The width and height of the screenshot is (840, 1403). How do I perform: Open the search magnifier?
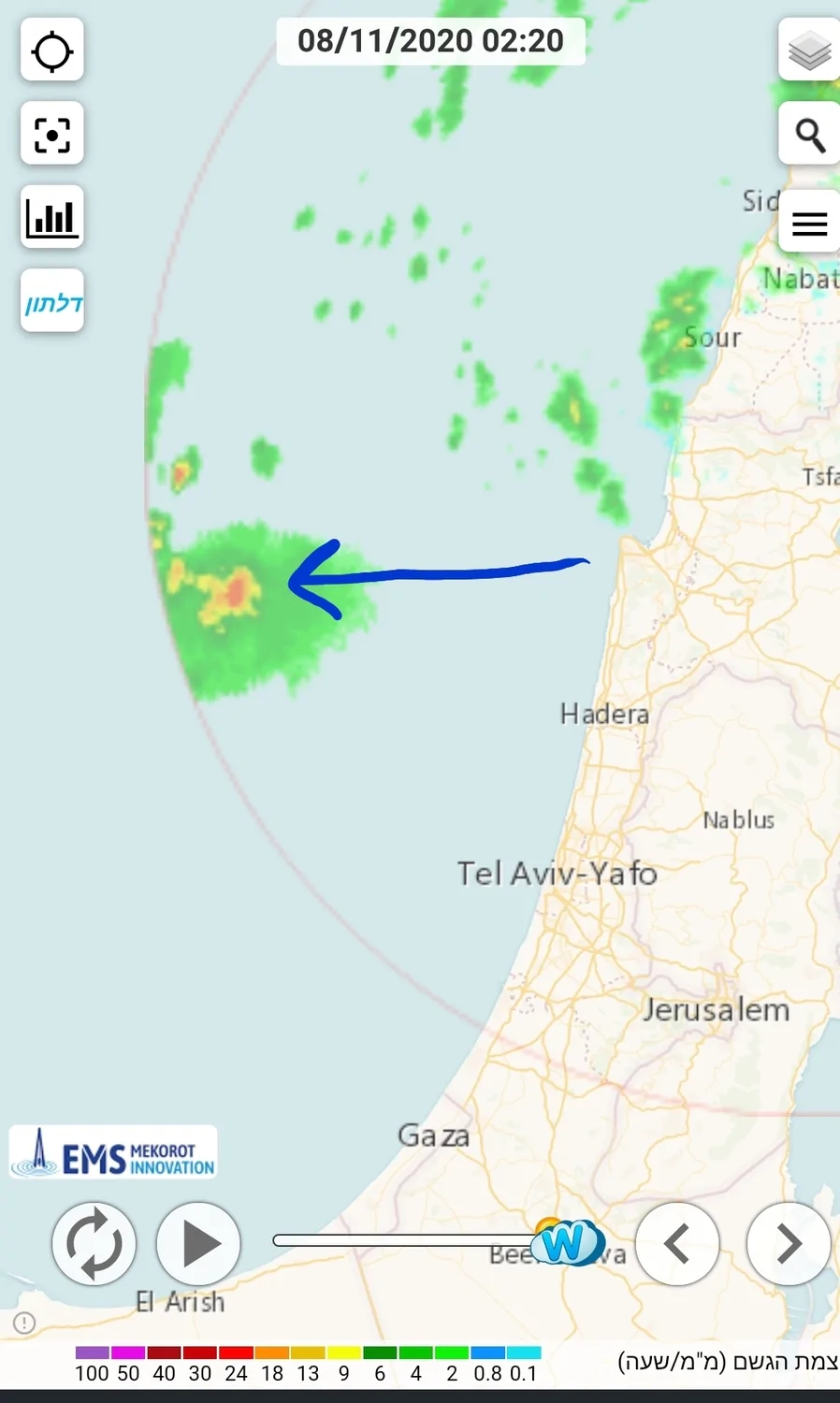809,135
